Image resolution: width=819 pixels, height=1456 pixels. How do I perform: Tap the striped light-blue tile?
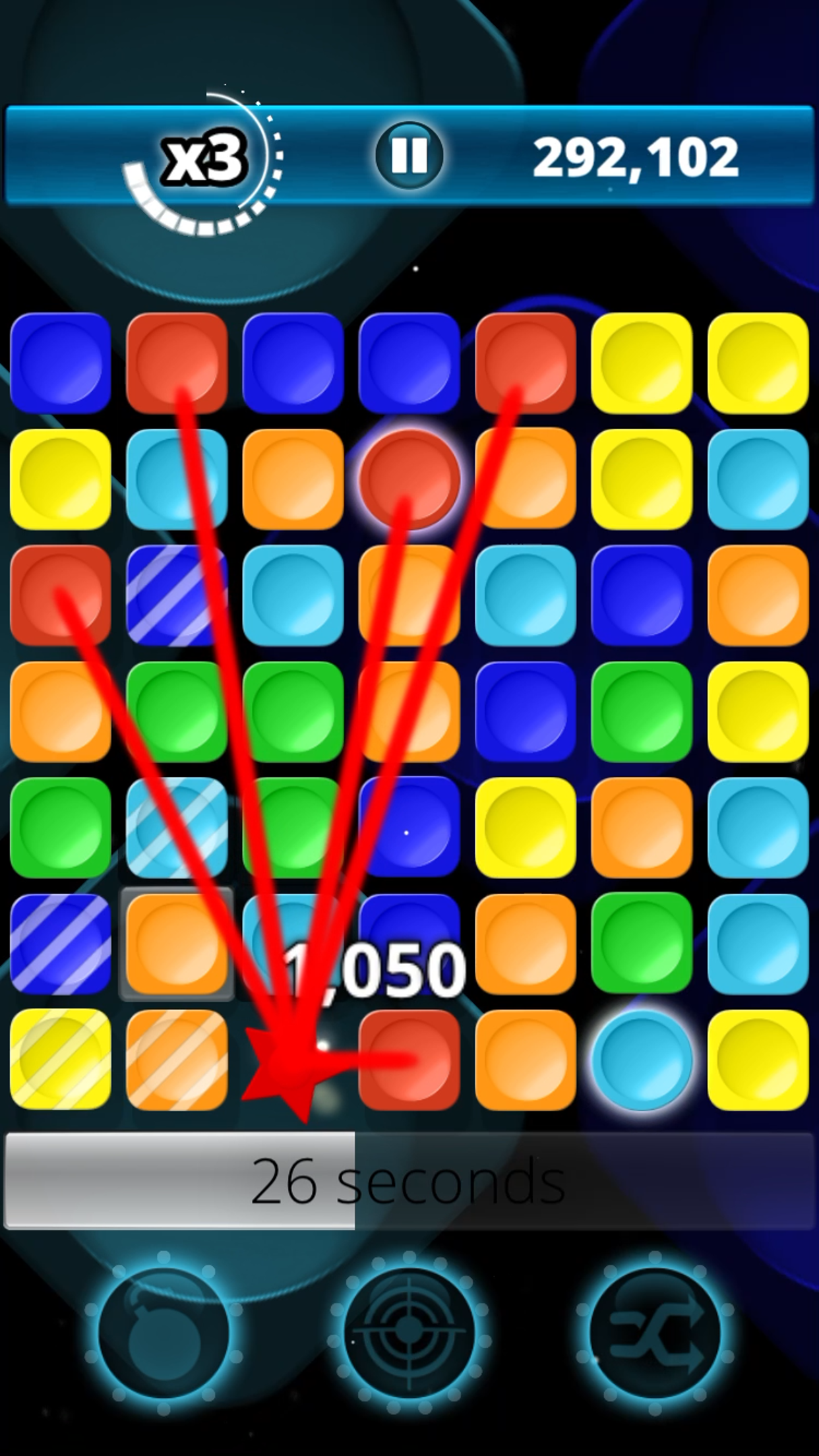click(177, 828)
